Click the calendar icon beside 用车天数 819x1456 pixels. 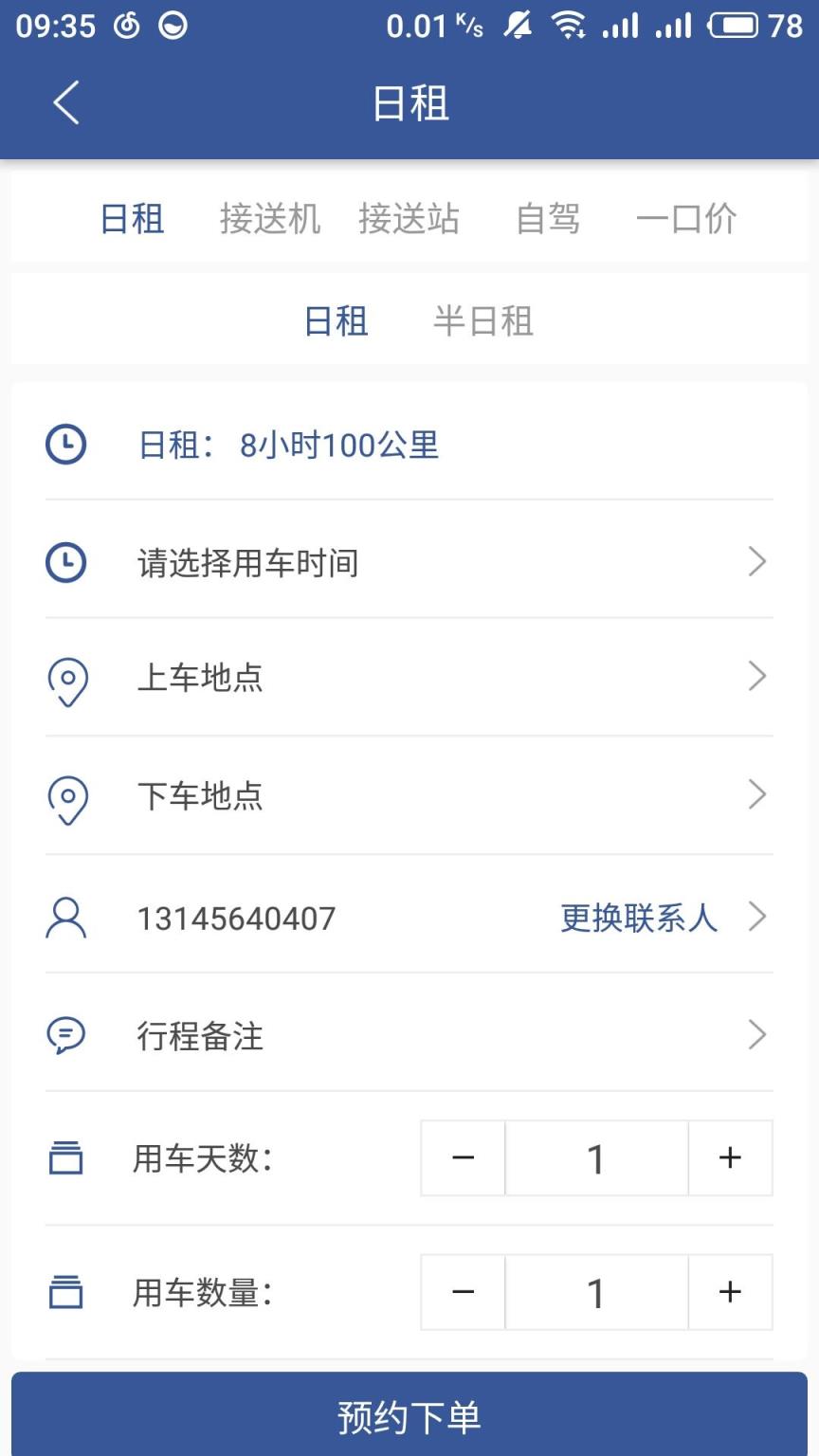coord(64,1157)
